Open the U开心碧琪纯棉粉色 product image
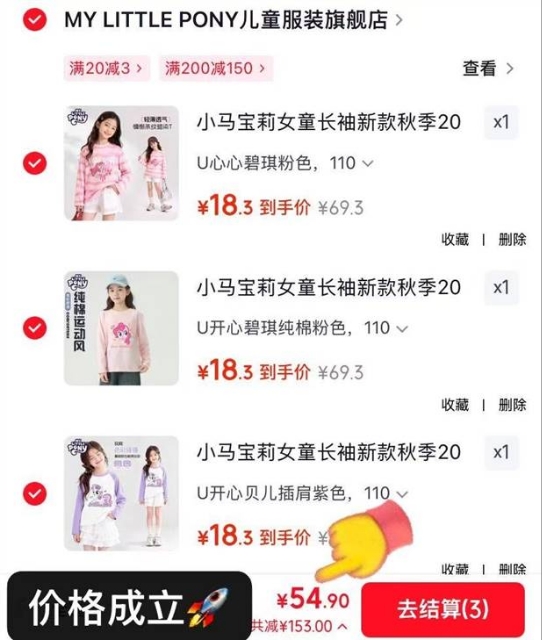542x640 pixels. (x=121, y=328)
